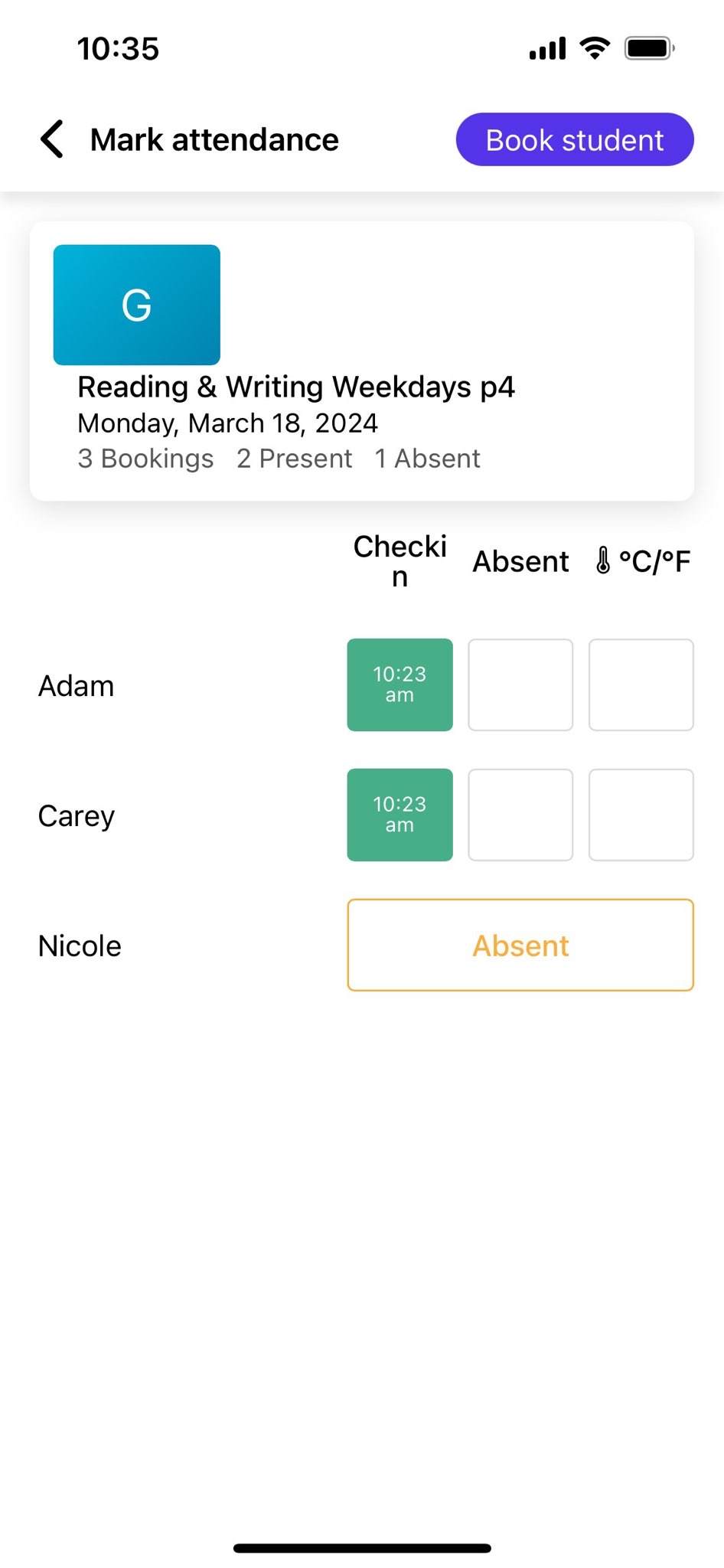Viewport: 724px width, 1568px height.
Task: Tap Nicole's Absent button
Action: pos(520,945)
